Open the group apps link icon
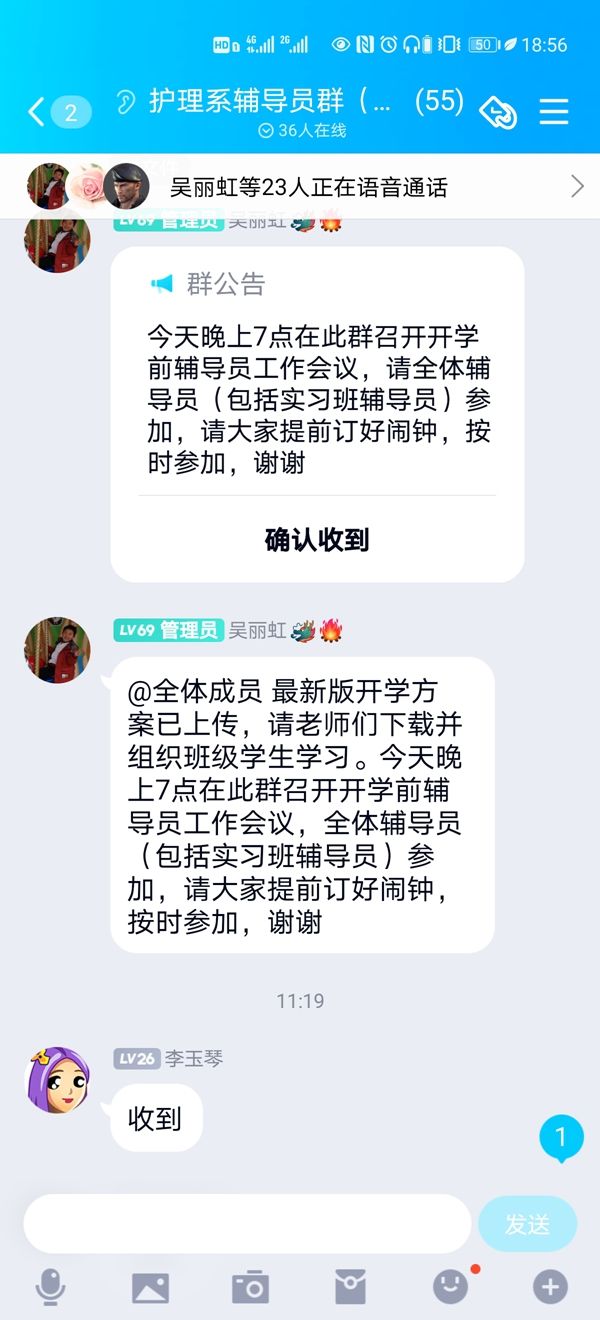600x1320 pixels. click(x=498, y=112)
